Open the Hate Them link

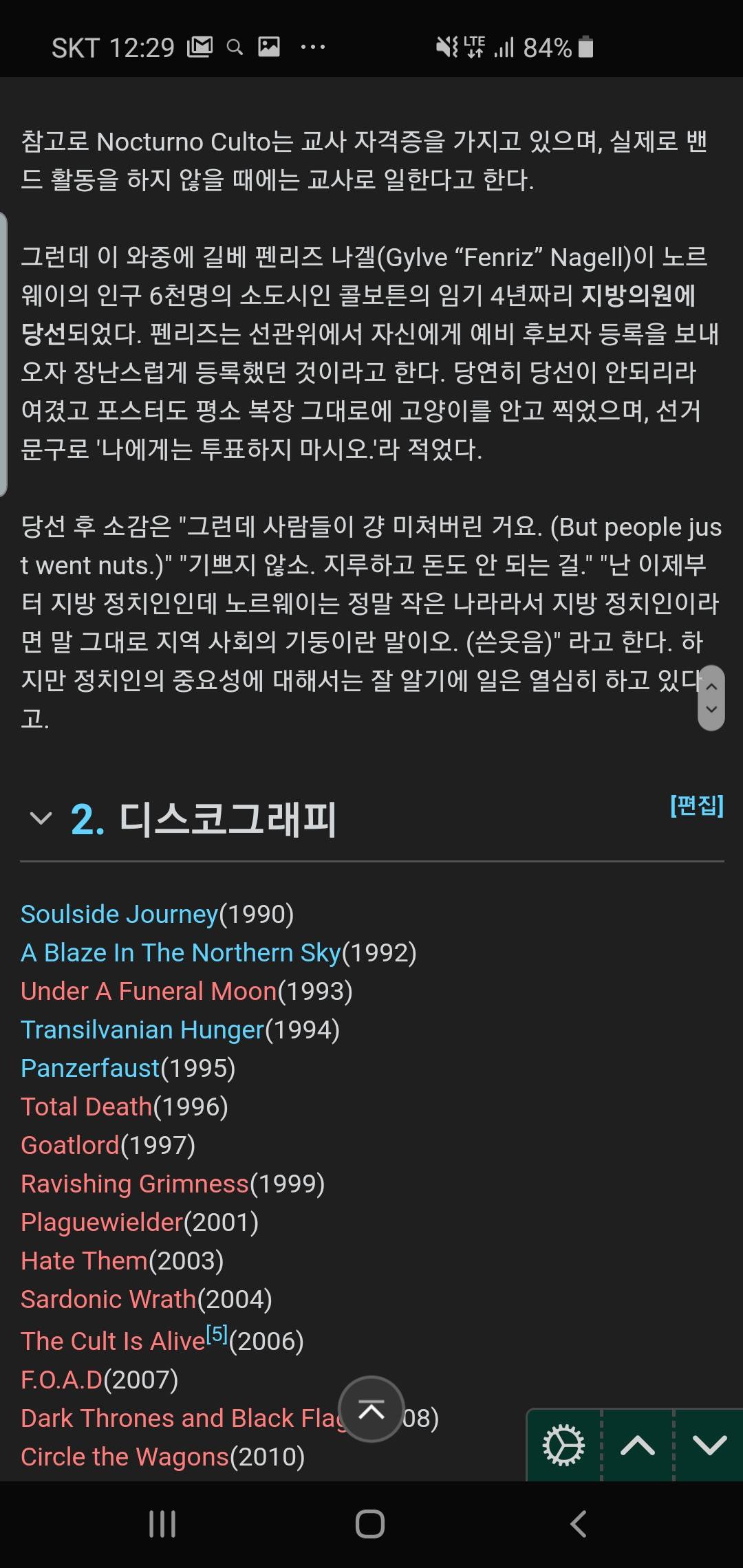click(84, 1261)
